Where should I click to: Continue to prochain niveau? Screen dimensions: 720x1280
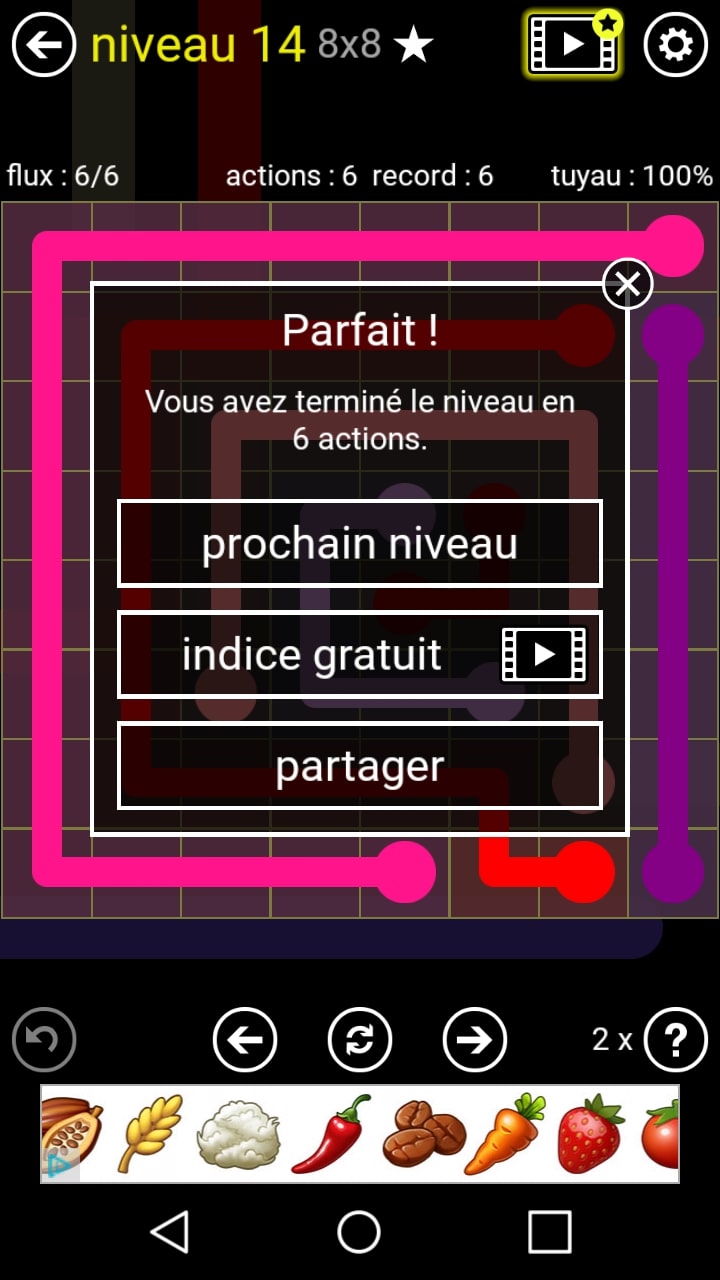(360, 544)
